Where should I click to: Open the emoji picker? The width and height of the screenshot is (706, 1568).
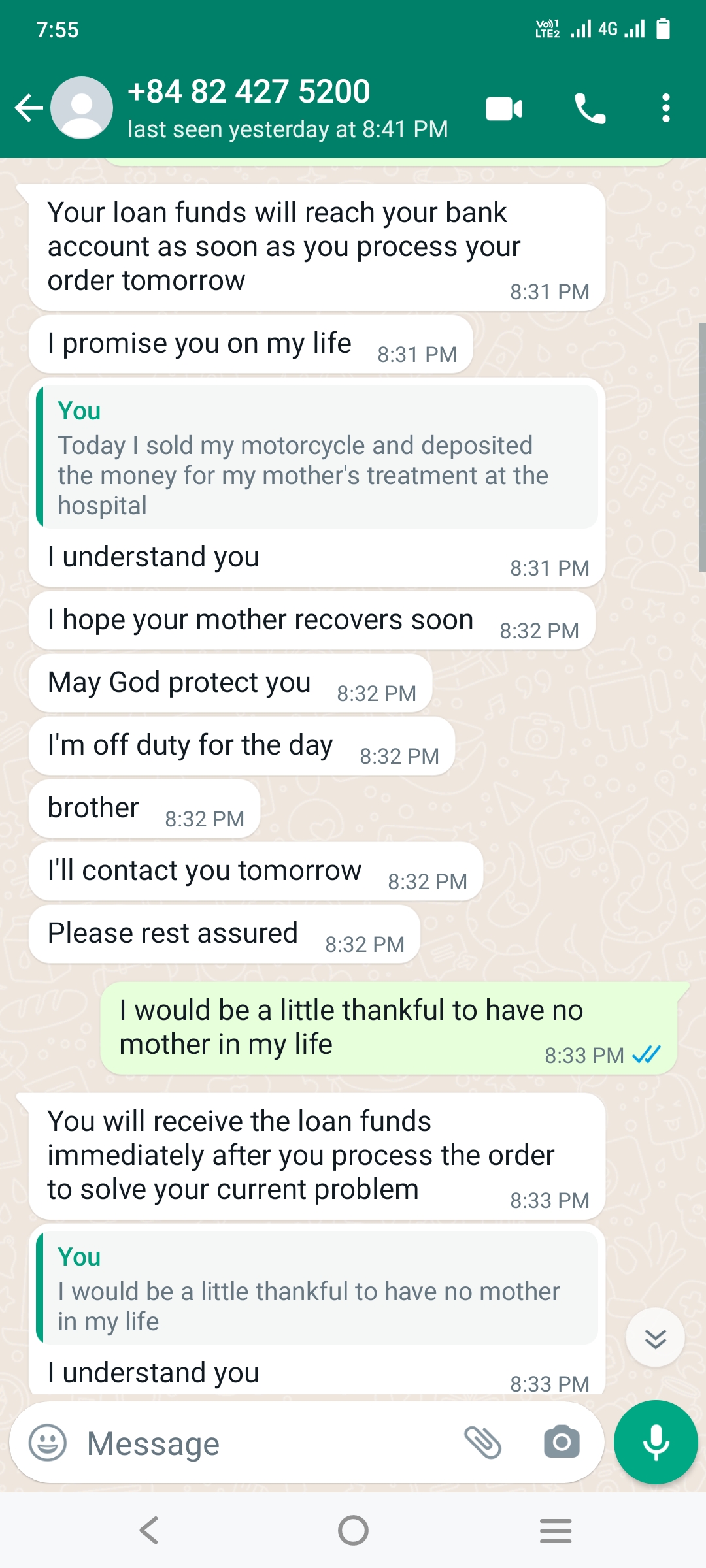click(x=48, y=1443)
